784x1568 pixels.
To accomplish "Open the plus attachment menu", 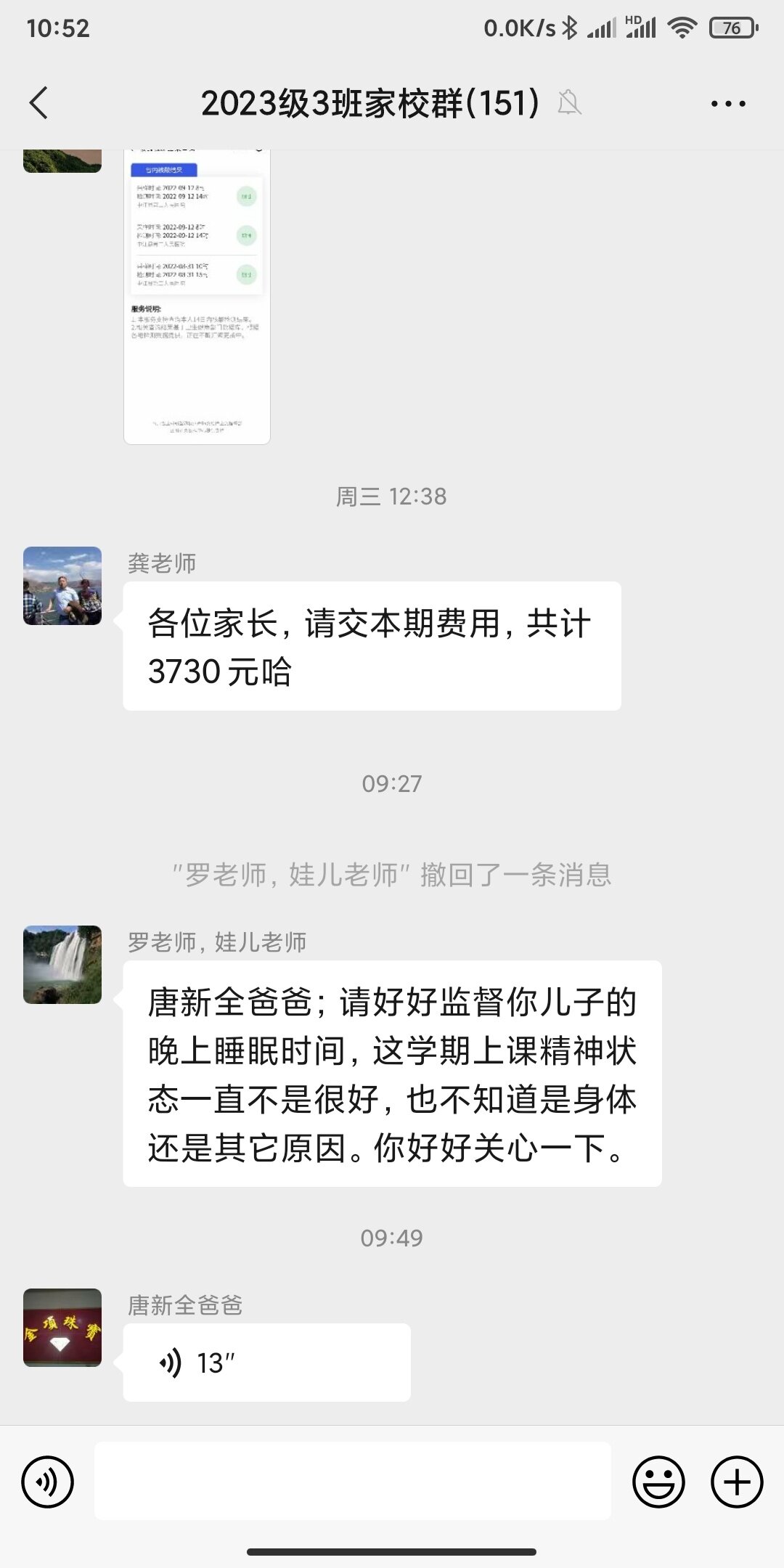I will pos(736,1482).
